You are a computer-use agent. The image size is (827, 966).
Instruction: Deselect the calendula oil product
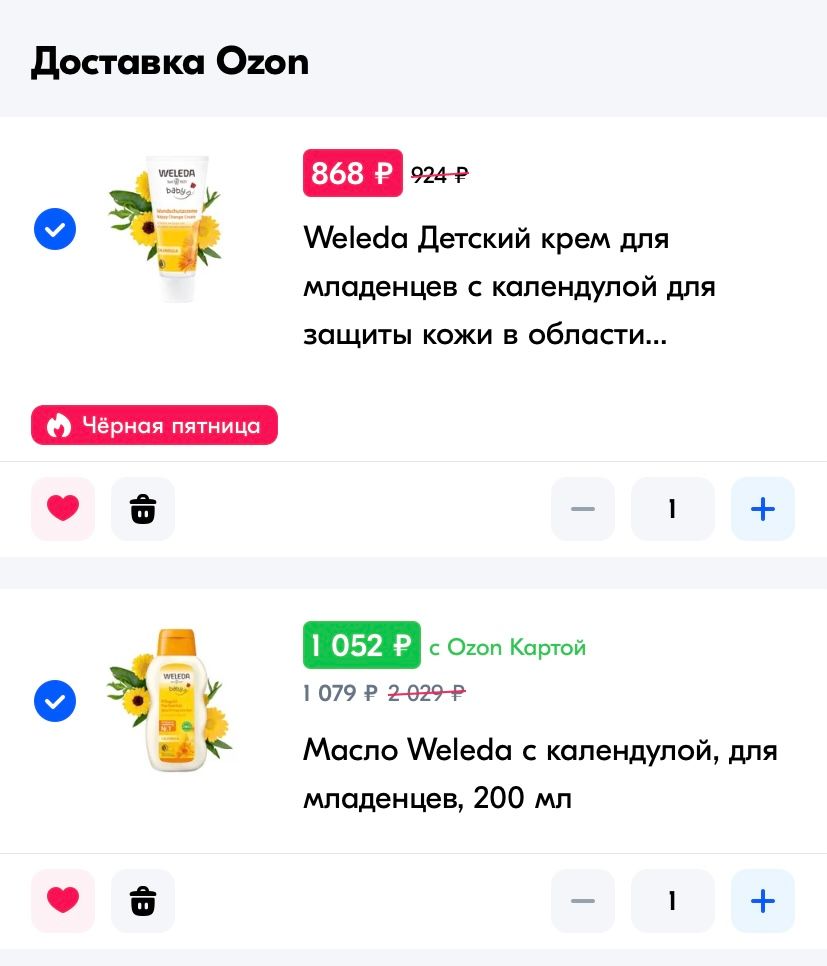tap(55, 701)
